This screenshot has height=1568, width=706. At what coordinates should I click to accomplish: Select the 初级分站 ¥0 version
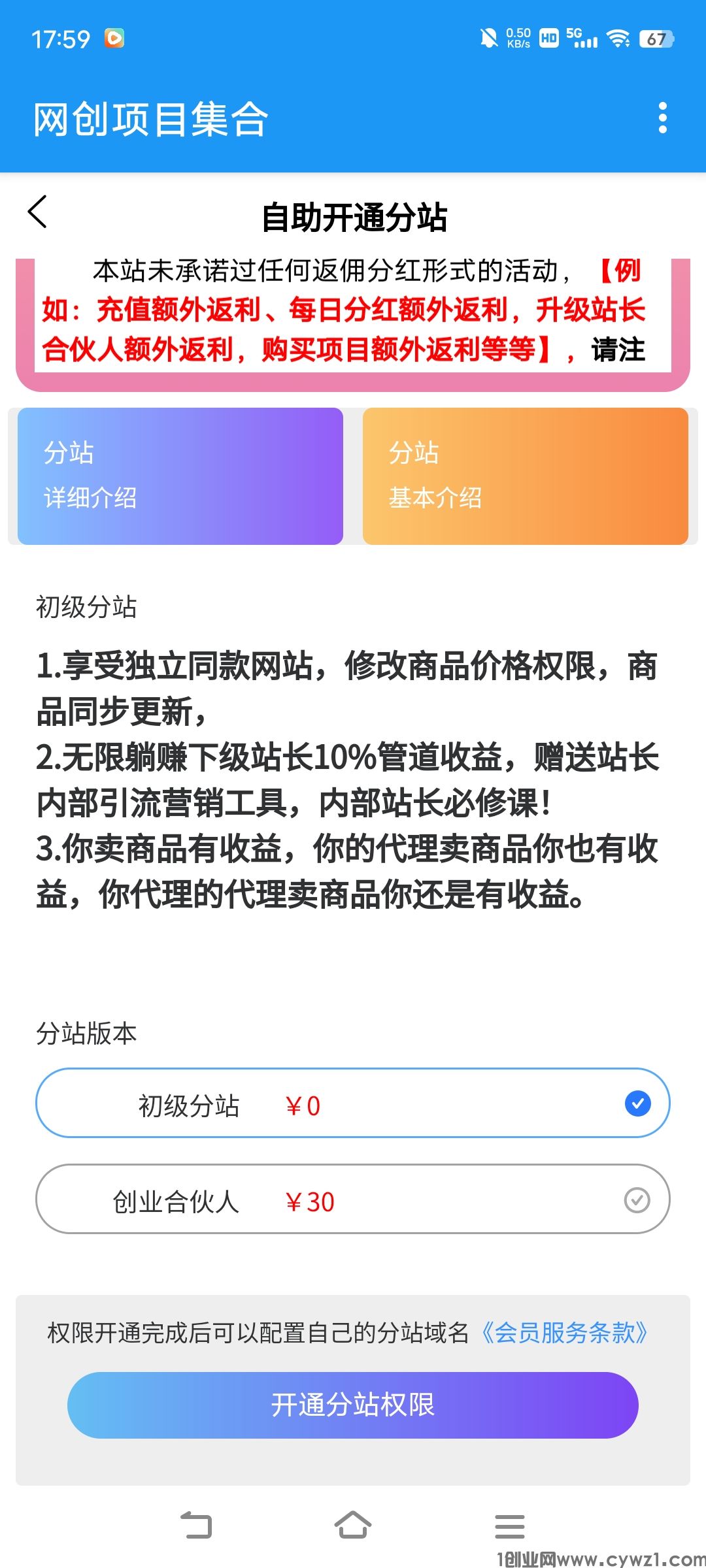click(x=353, y=1103)
